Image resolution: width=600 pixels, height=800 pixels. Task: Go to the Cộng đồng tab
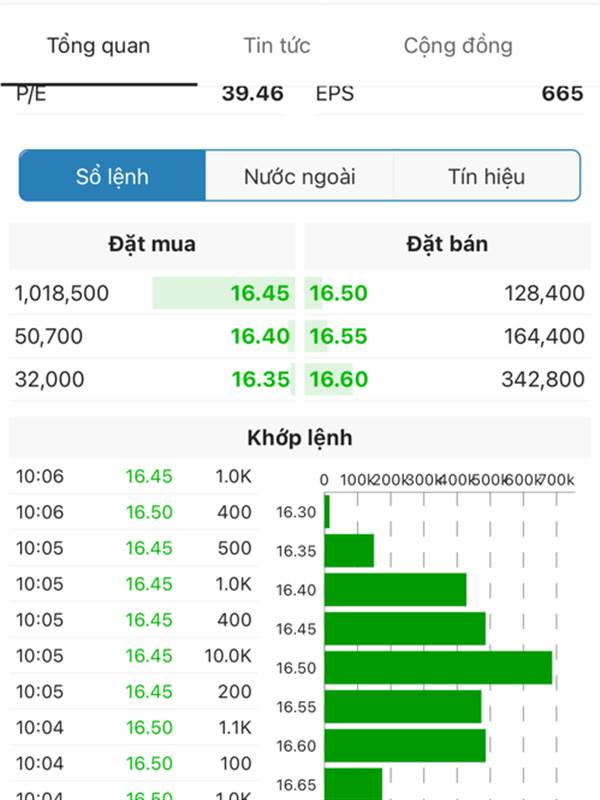click(458, 46)
